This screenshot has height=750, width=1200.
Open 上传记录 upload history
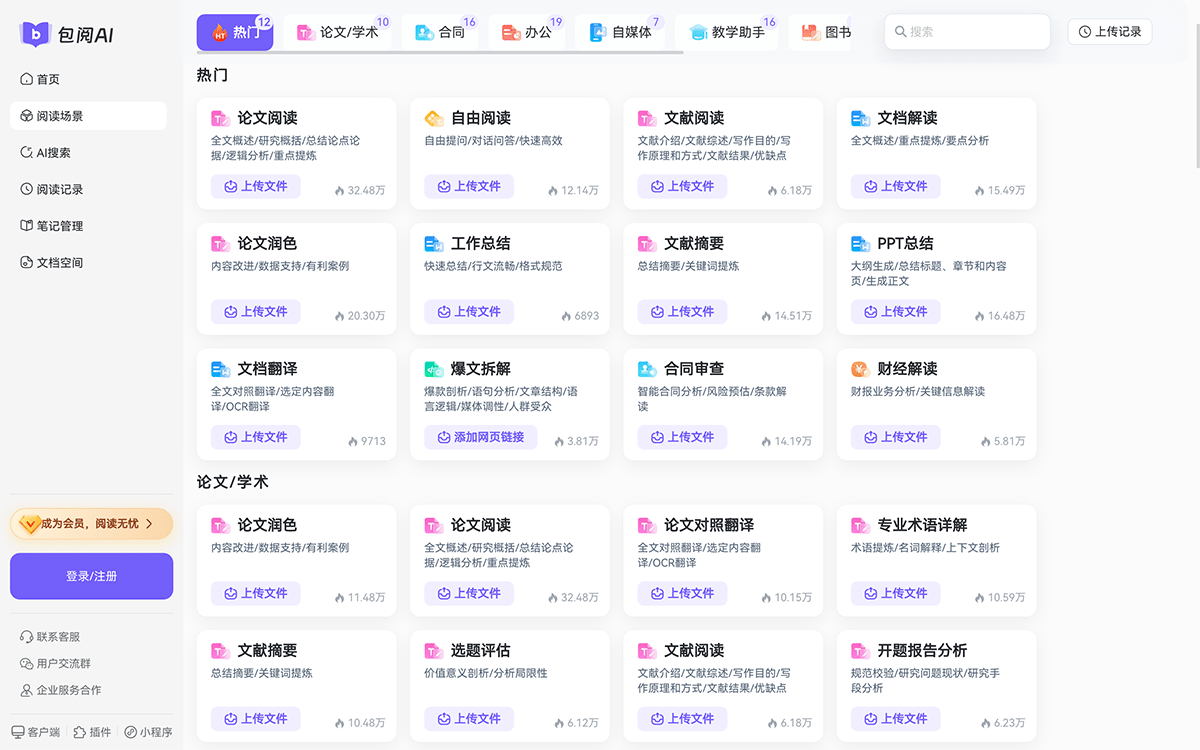click(x=1109, y=32)
